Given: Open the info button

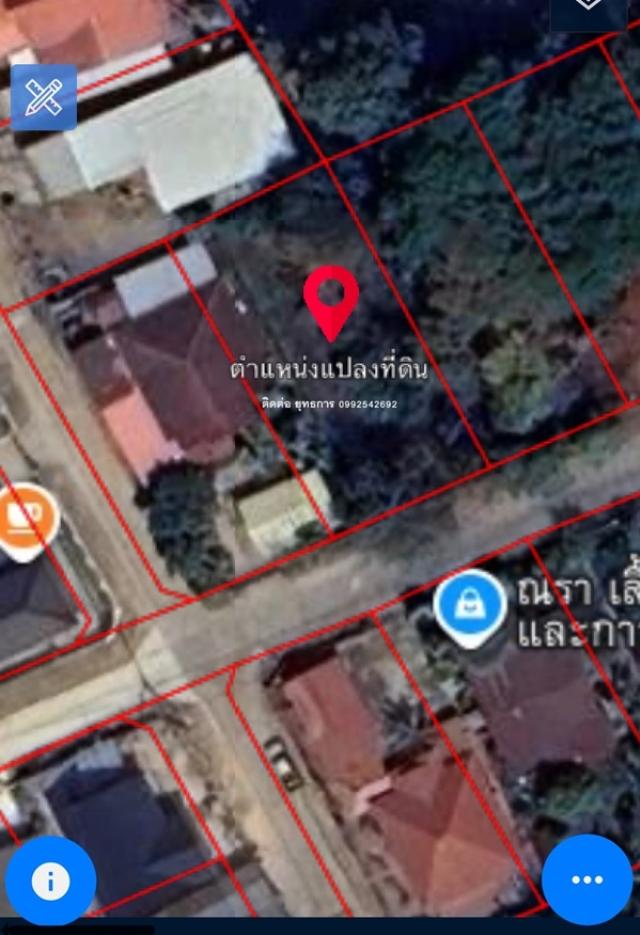Looking at the screenshot, I should (50, 880).
